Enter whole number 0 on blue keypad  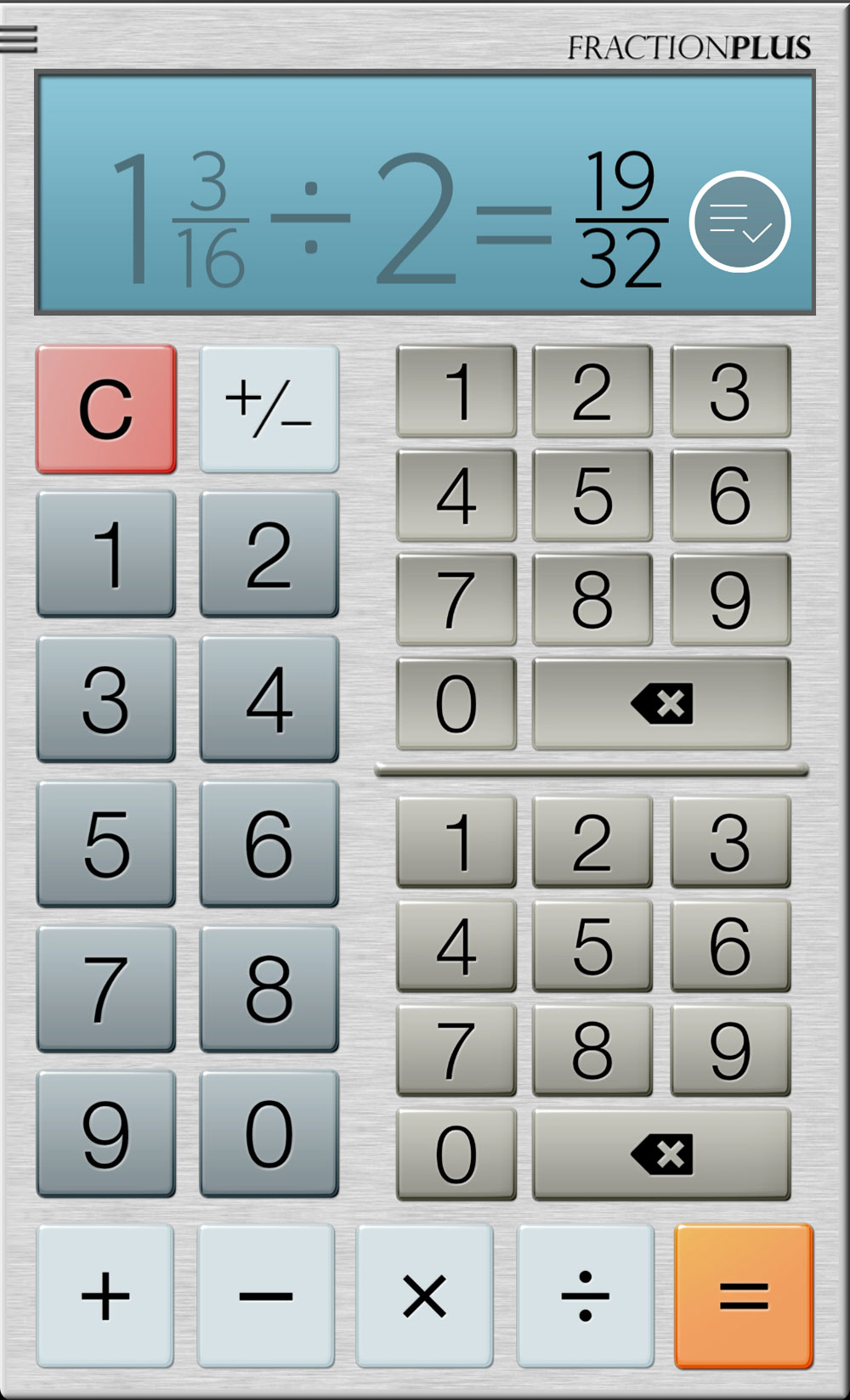[269, 1133]
